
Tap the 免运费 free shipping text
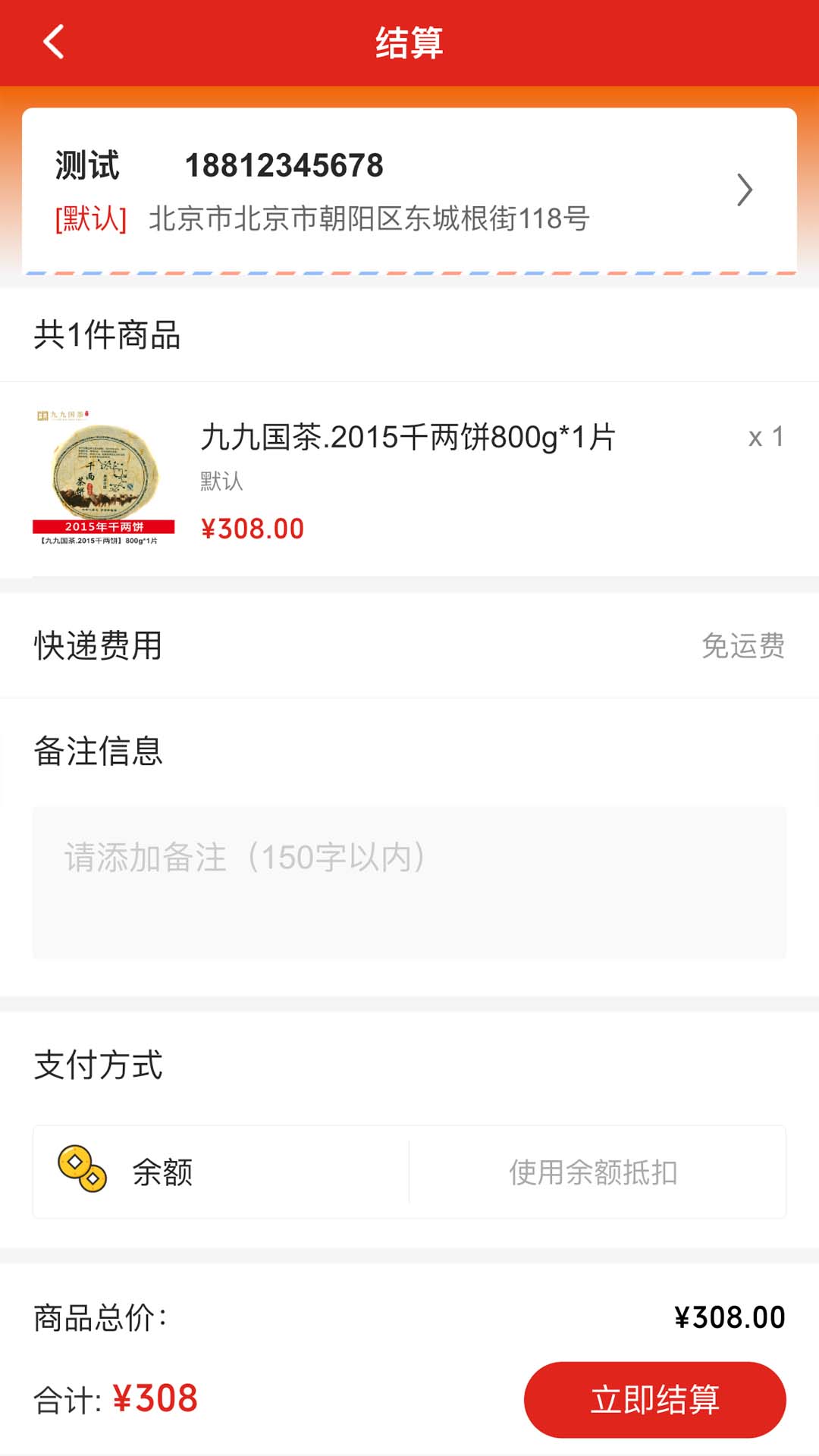[x=744, y=645]
